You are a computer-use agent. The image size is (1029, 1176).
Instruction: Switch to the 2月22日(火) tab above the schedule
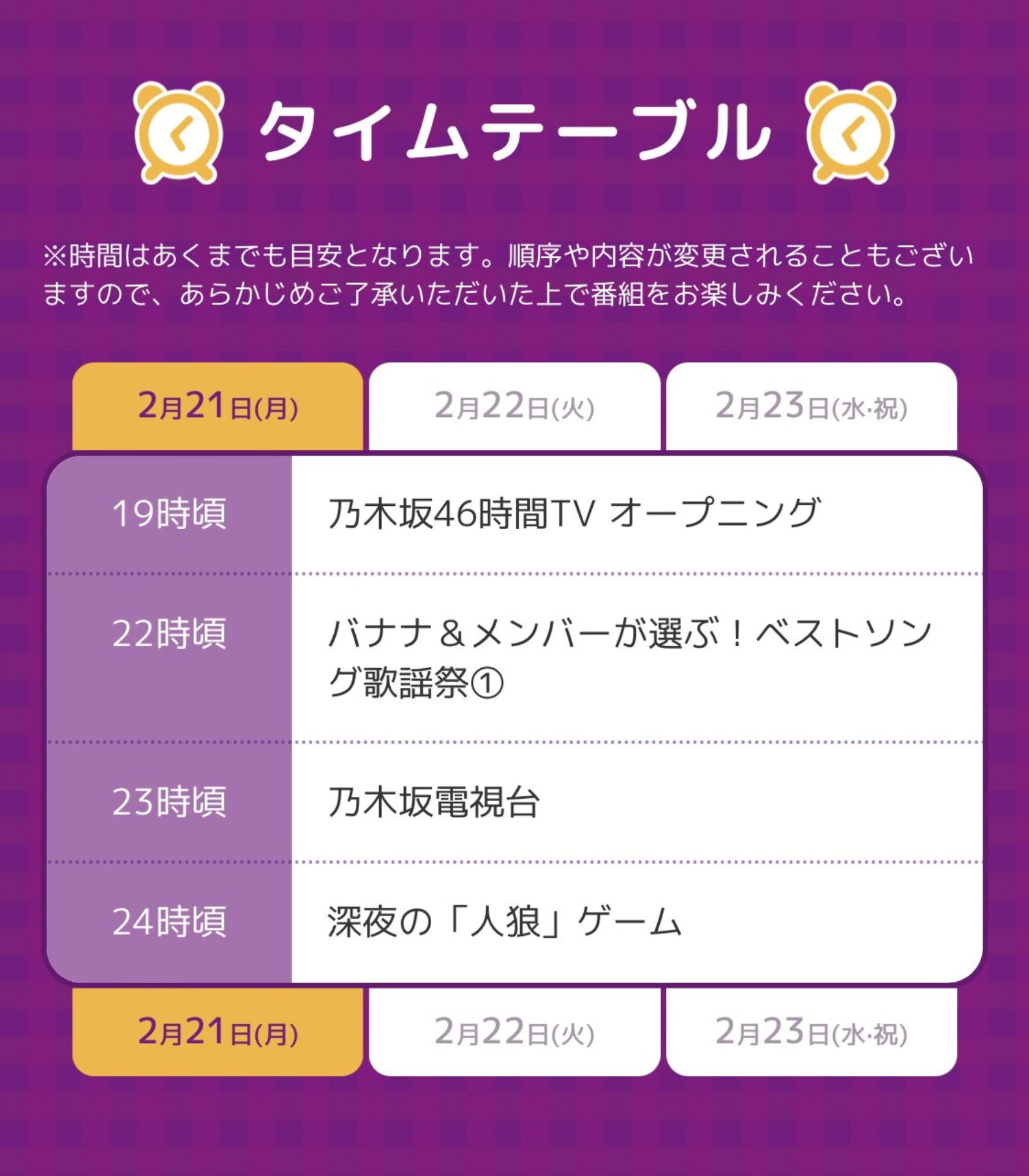[514, 407]
